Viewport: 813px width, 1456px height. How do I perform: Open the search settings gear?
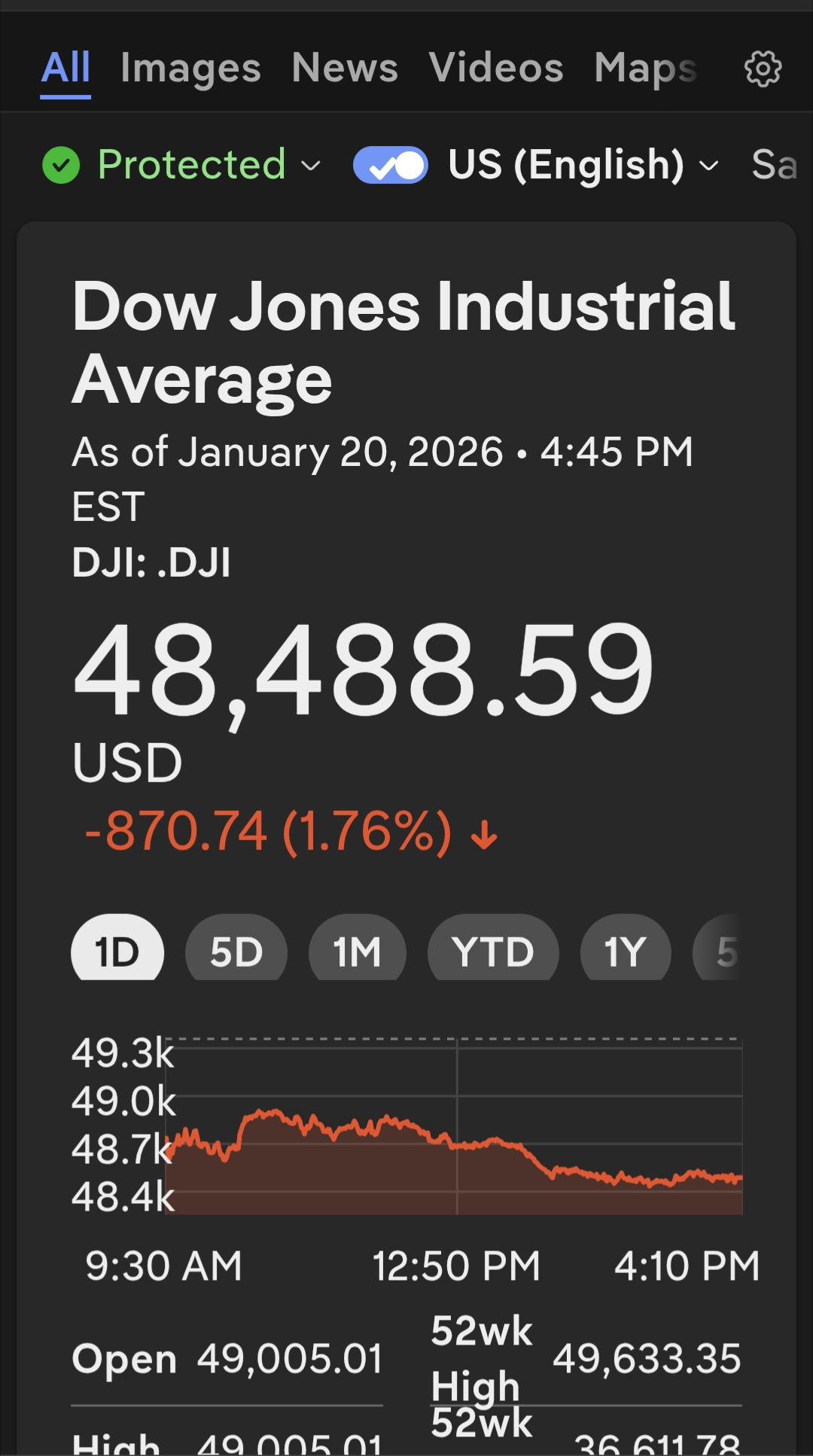point(763,69)
